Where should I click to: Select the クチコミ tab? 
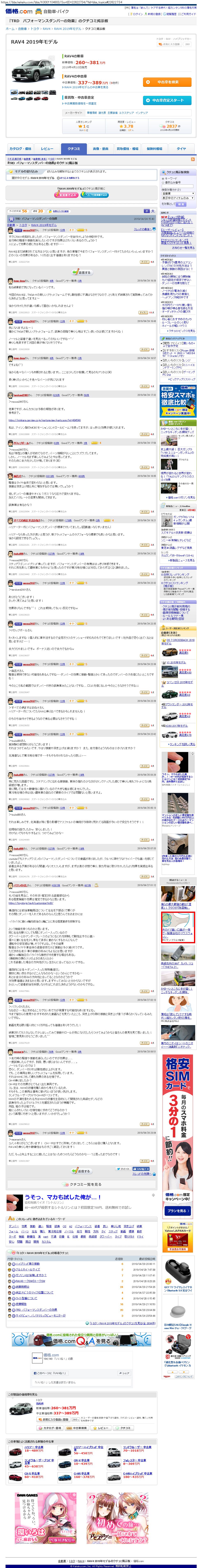74,148
